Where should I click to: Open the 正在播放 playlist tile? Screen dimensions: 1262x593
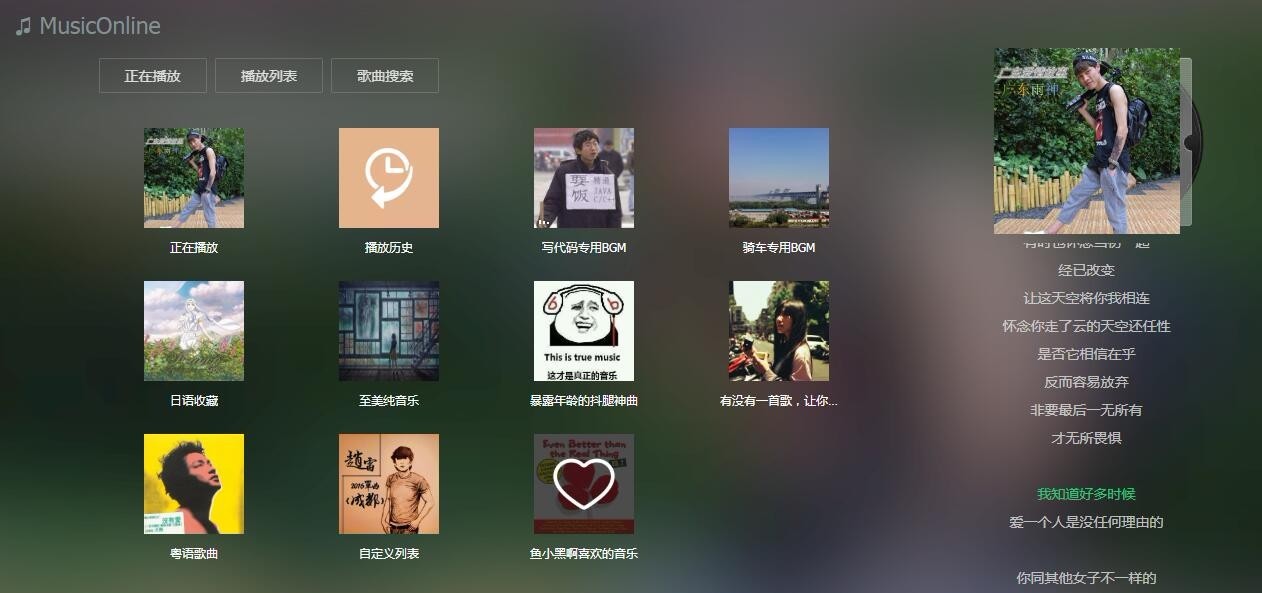(x=194, y=178)
